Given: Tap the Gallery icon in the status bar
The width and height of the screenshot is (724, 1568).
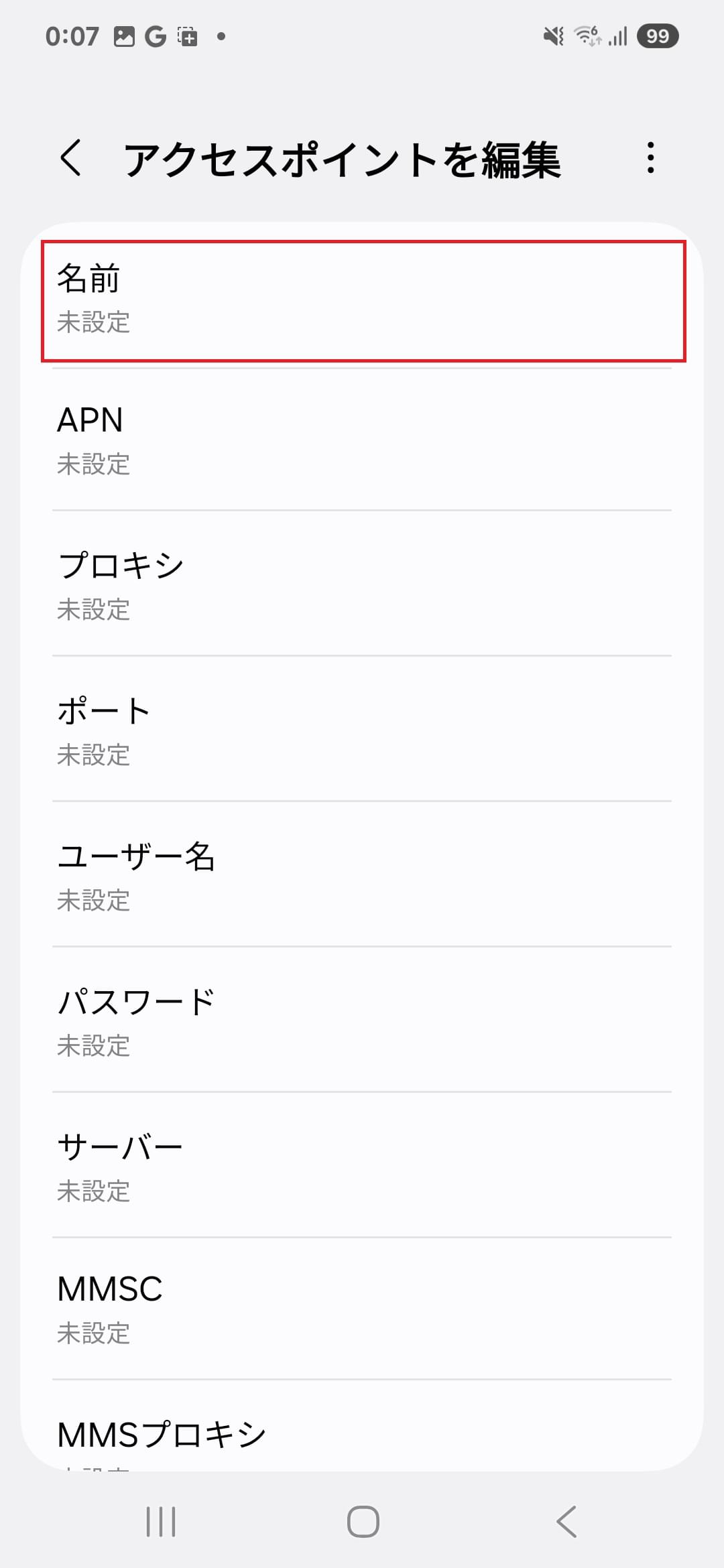Looking at the screenshot, I should pos(125,37).
